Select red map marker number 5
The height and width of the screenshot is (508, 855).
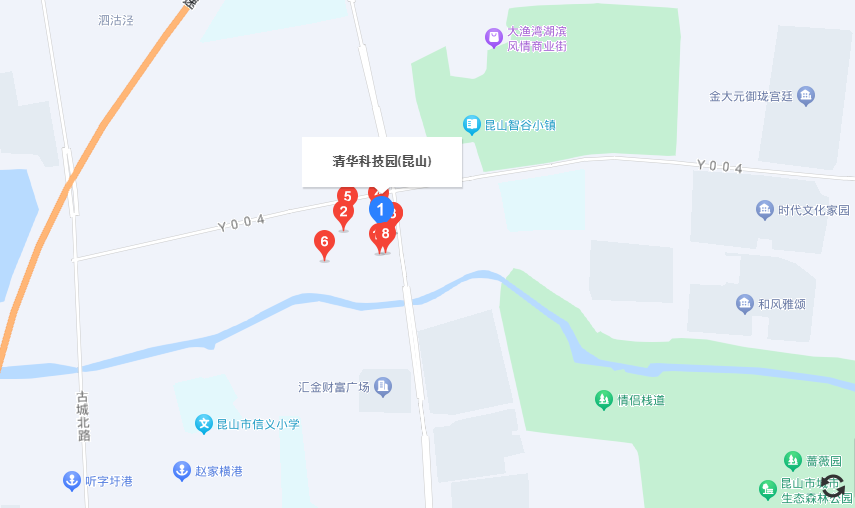(347, 196)
